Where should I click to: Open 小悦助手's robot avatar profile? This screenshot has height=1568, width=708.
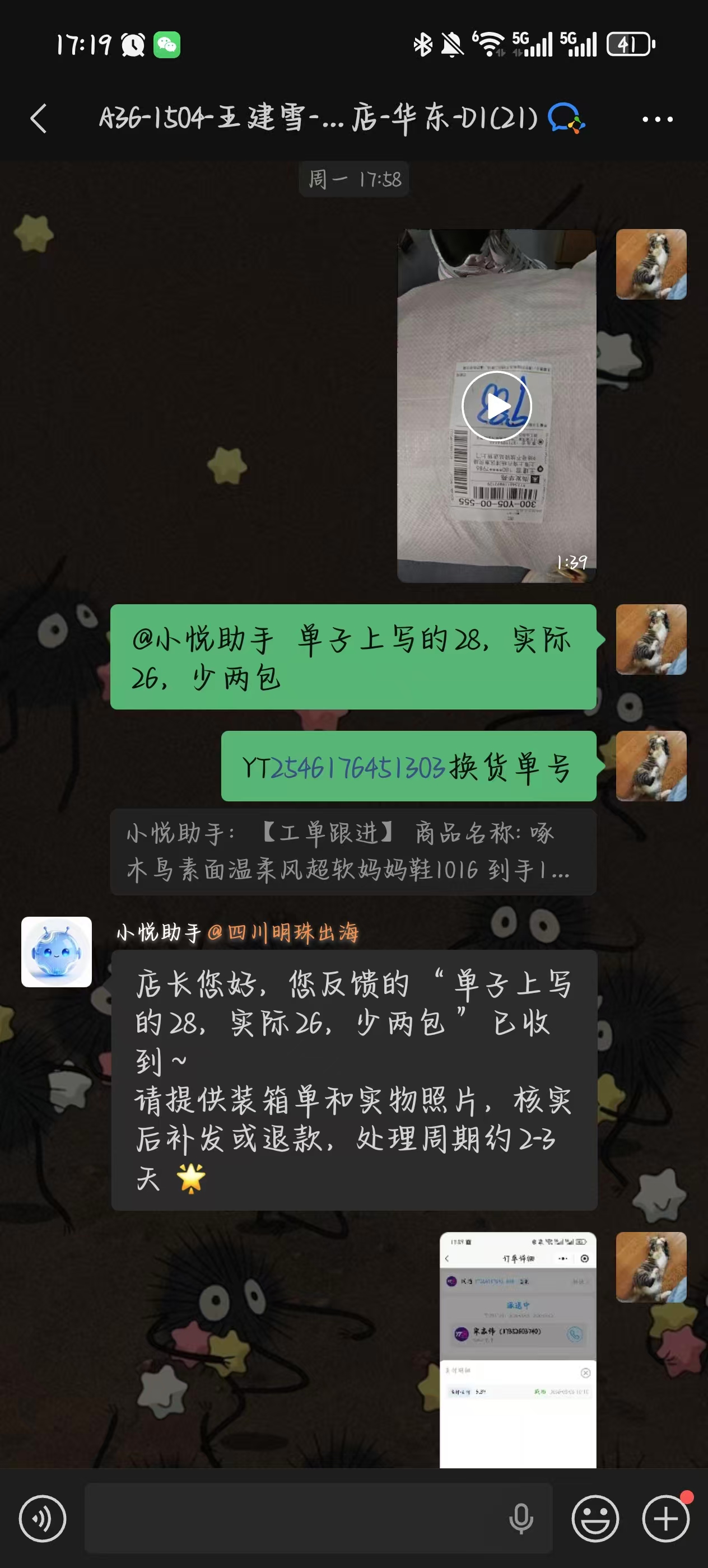pos(57,952)
